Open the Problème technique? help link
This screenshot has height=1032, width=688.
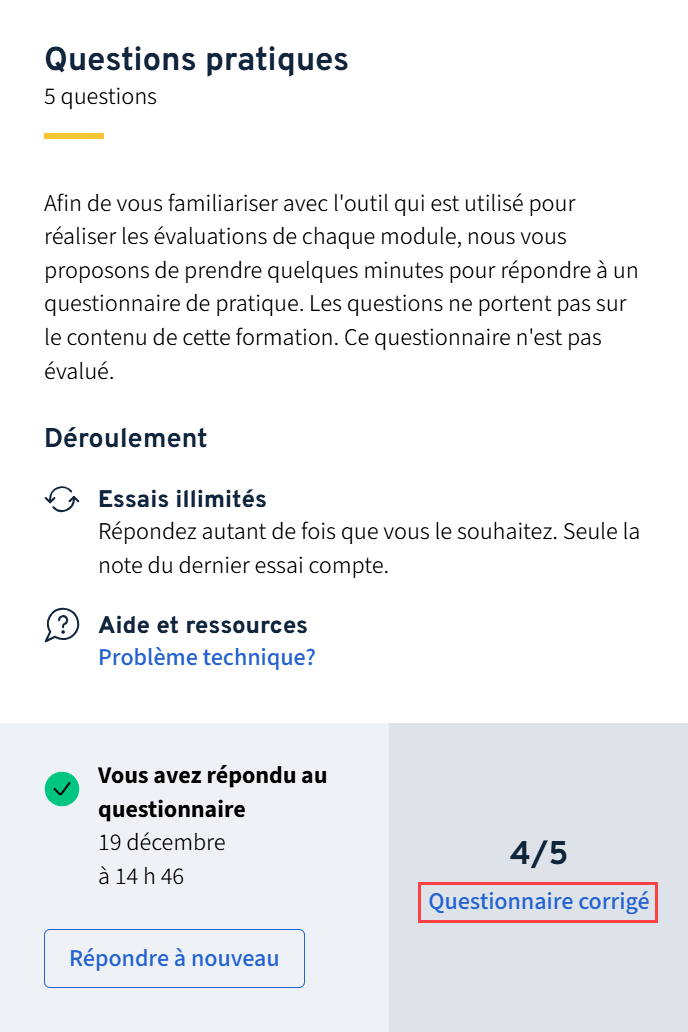tap(207, 657)
